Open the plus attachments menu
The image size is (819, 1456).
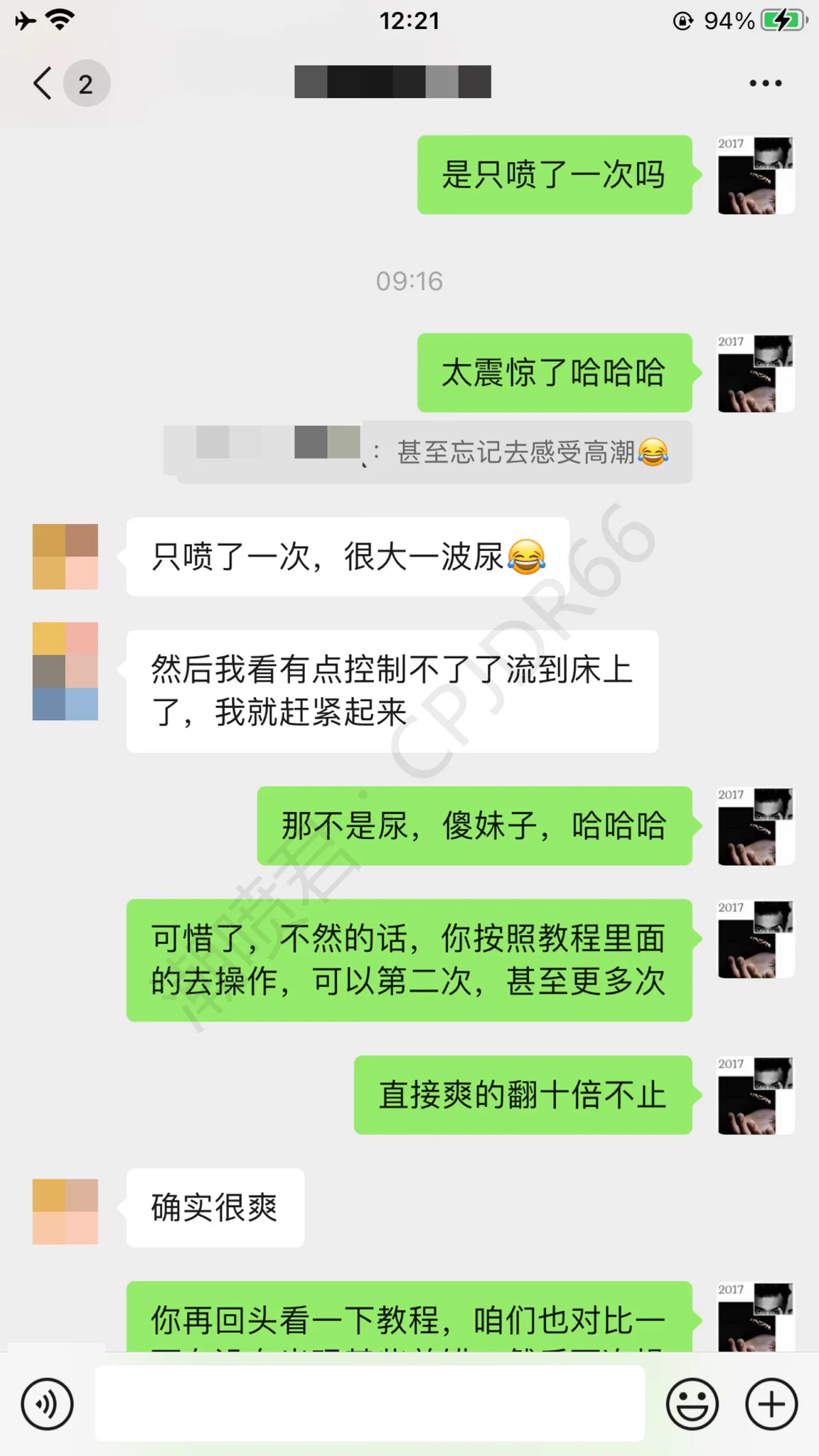(771, 1403)
